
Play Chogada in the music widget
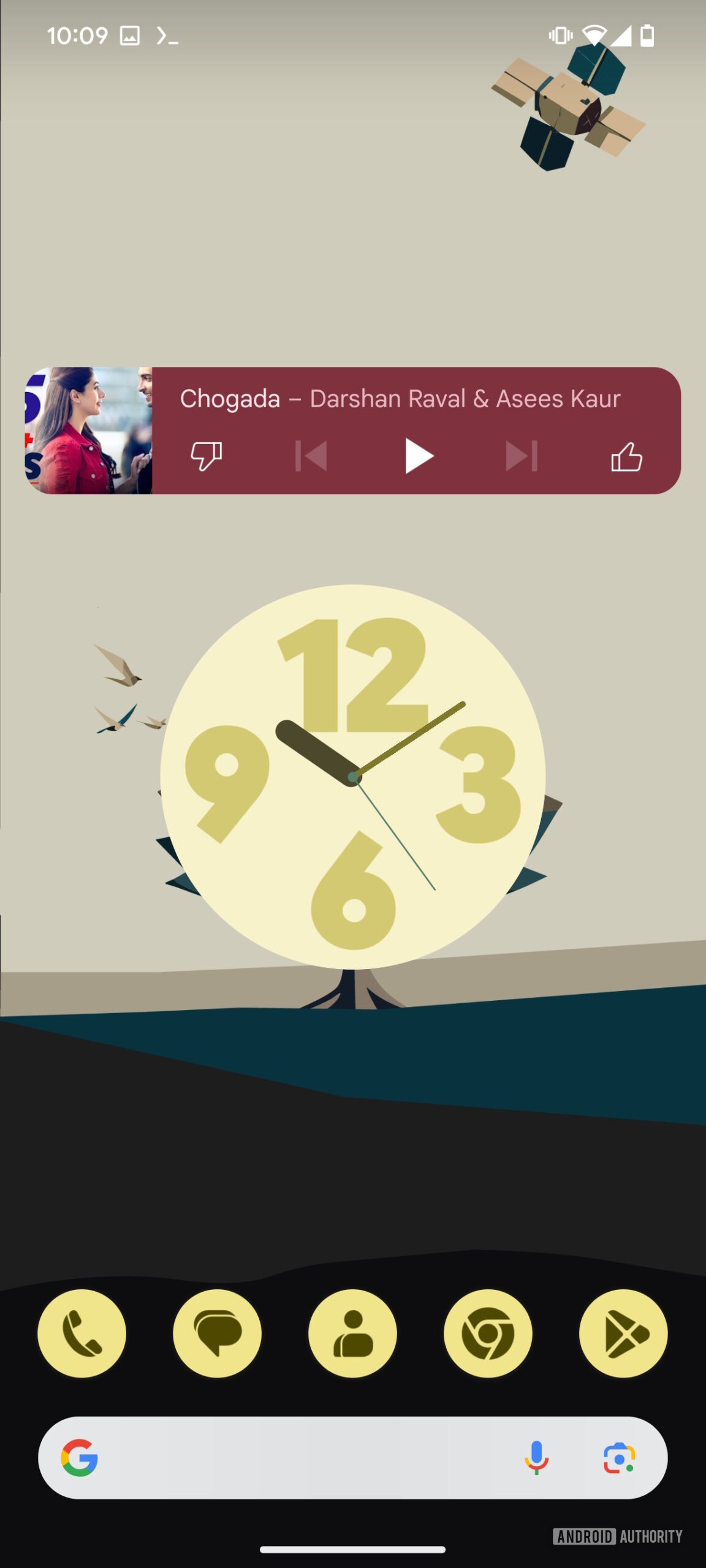419,456
